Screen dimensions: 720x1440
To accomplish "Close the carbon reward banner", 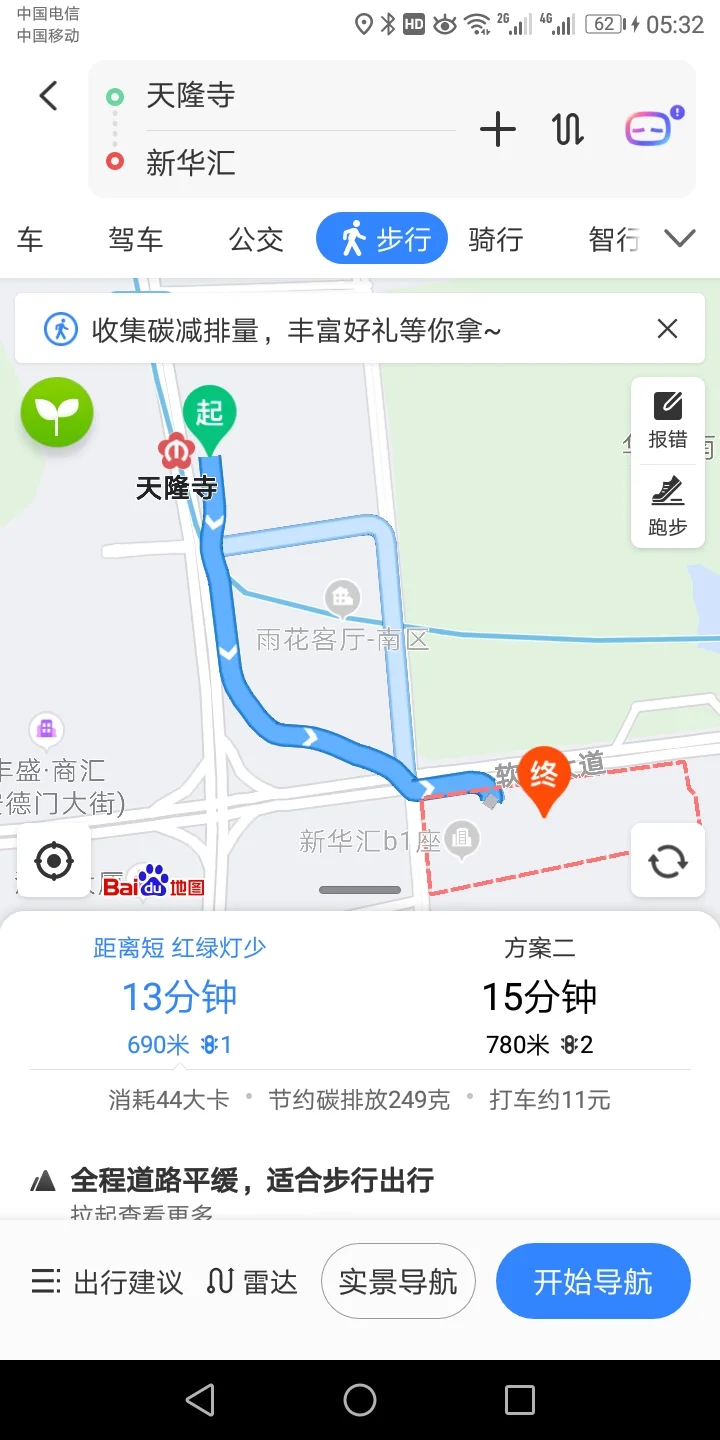I will coord(667,328).
